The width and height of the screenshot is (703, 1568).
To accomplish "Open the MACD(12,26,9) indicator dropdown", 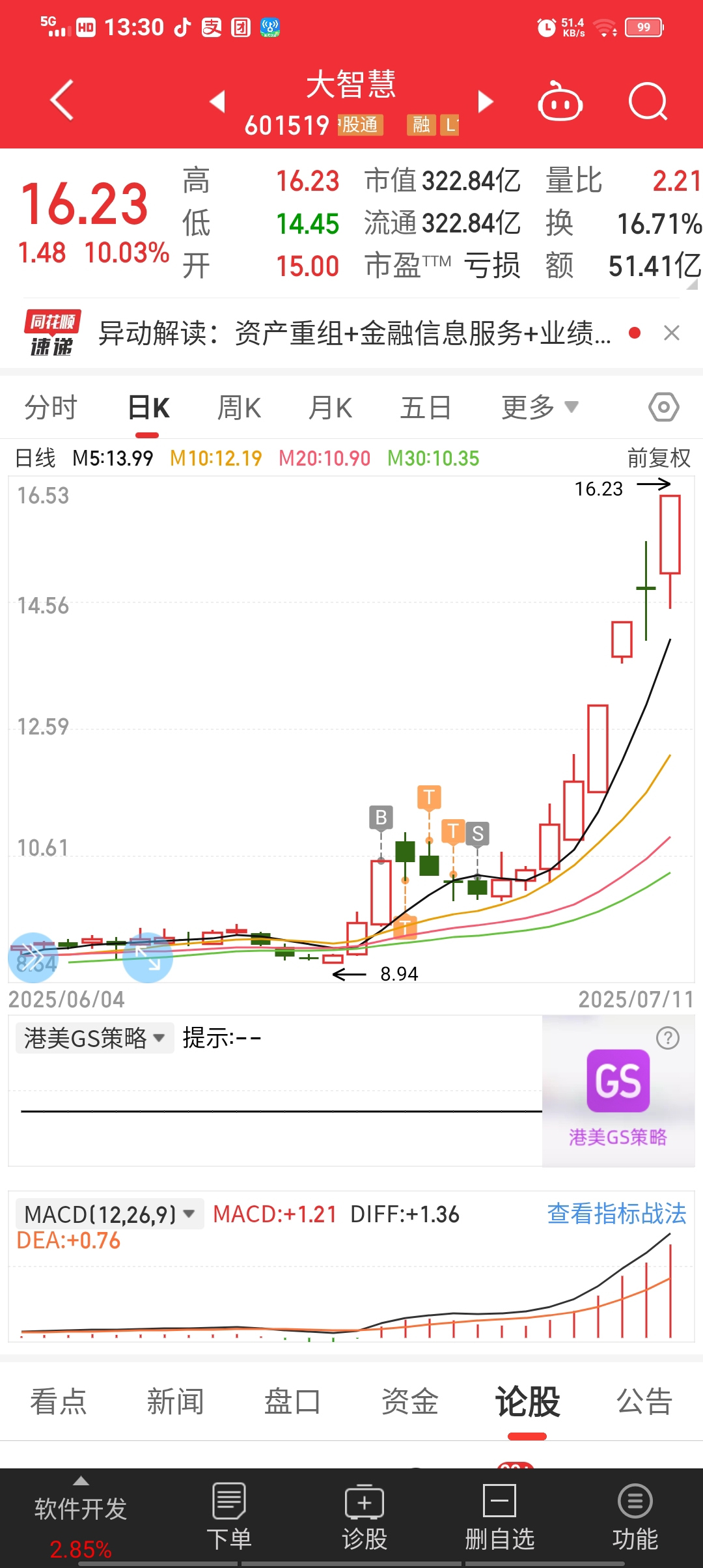I will click(109, 1214).
